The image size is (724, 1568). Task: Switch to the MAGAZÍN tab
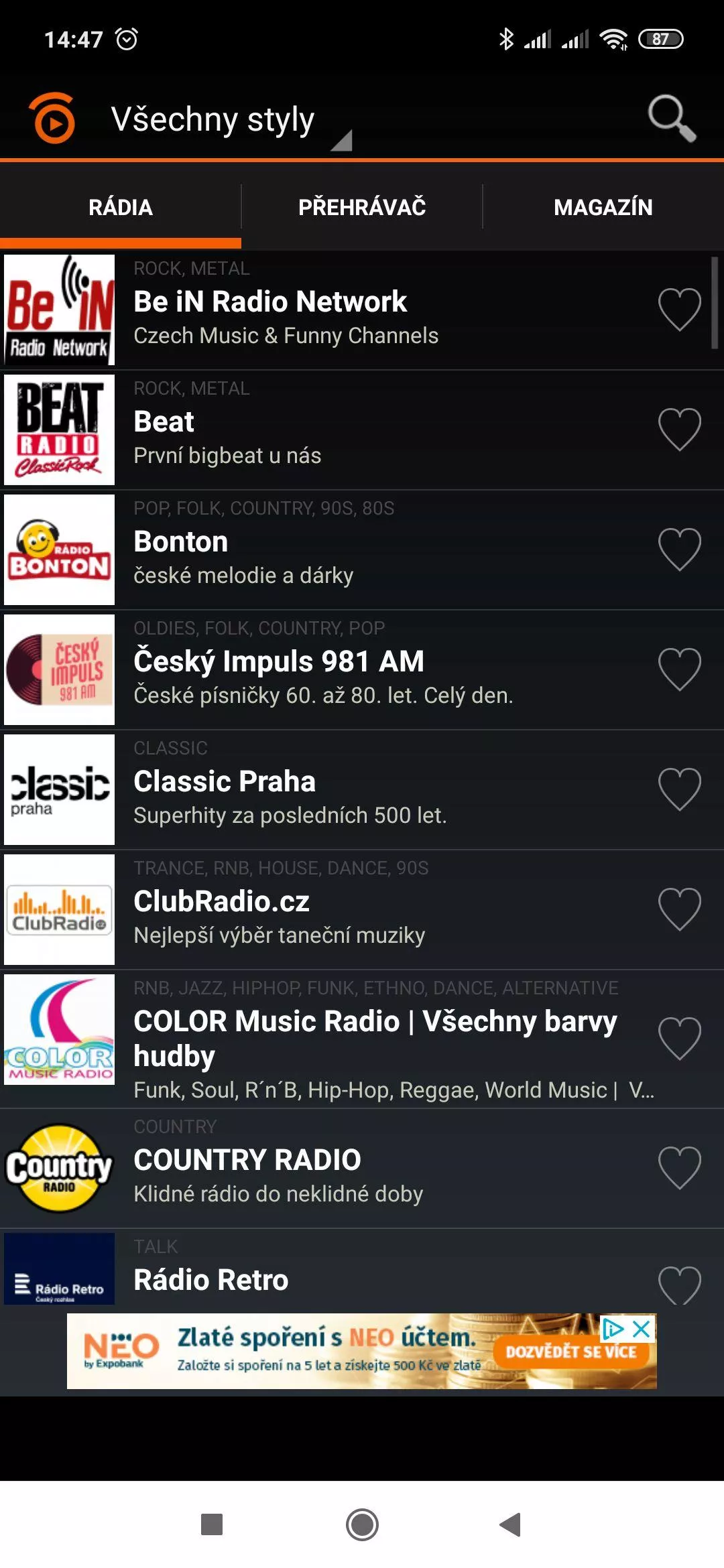(x=603, y=207)
